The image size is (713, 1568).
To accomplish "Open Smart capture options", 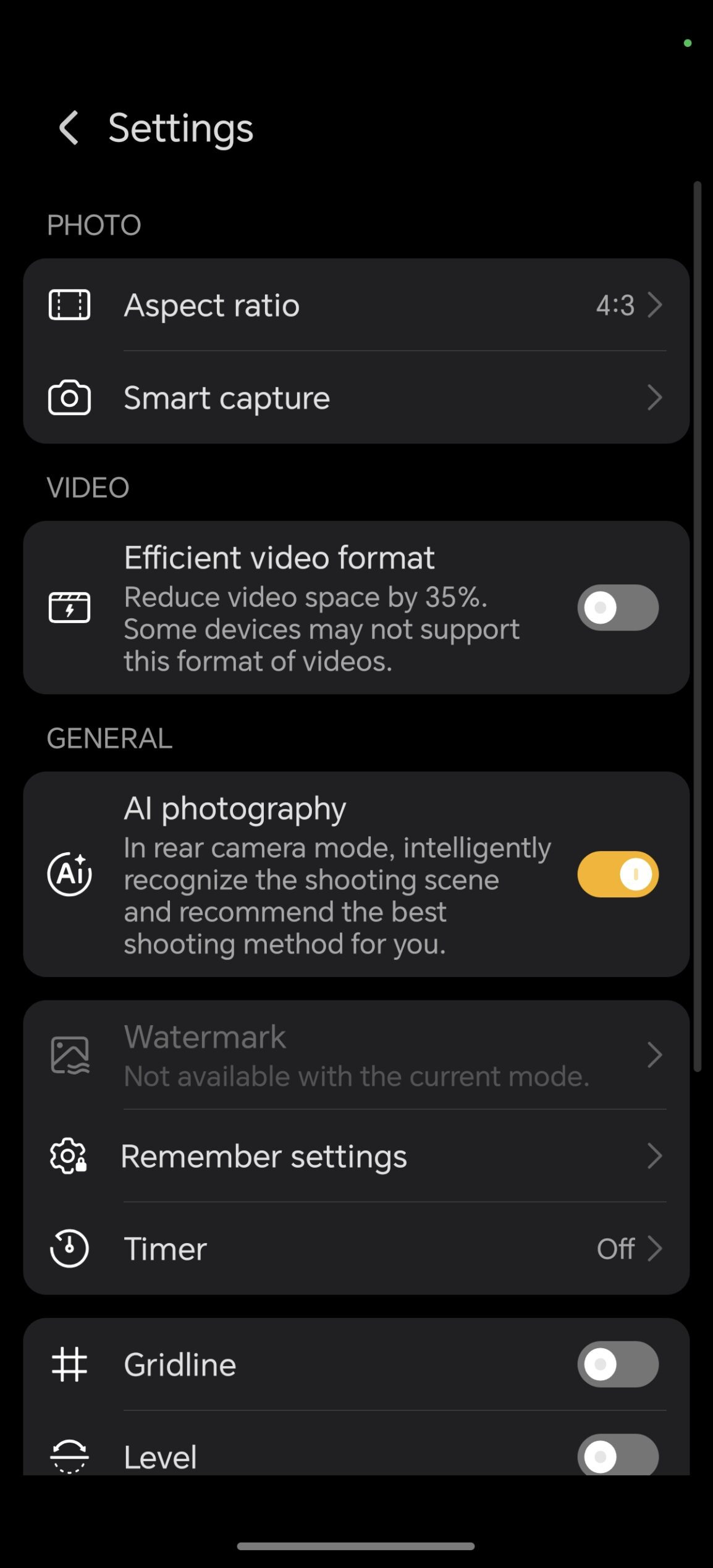I will click(x=356, y=398).
